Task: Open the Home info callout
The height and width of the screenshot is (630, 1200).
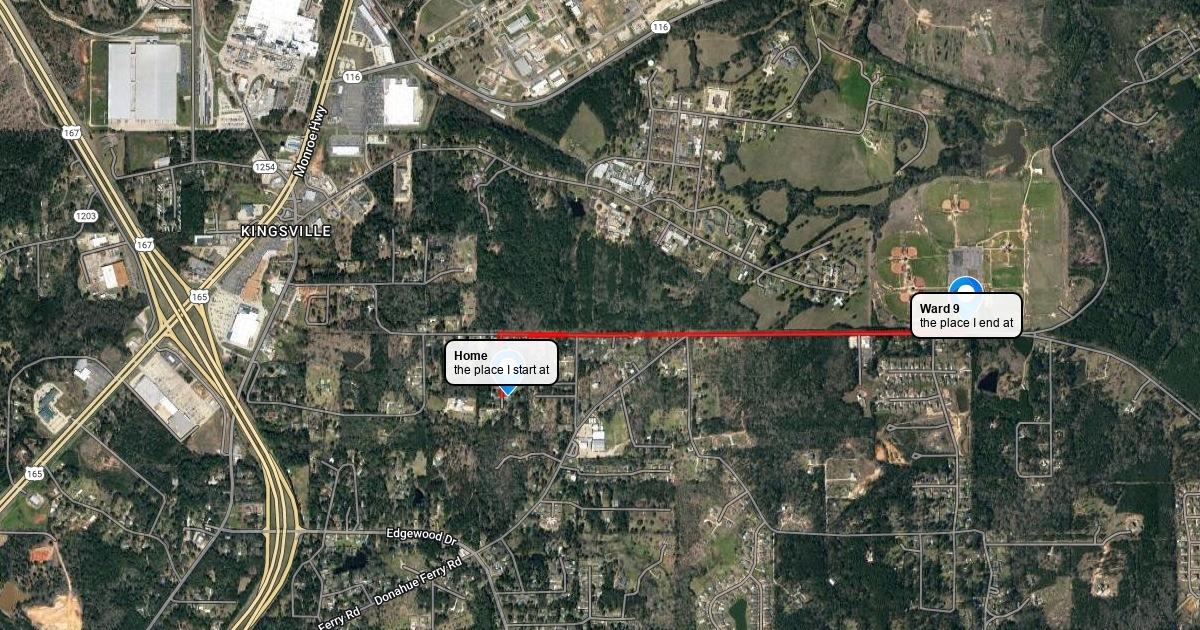Action: point(501,362)
